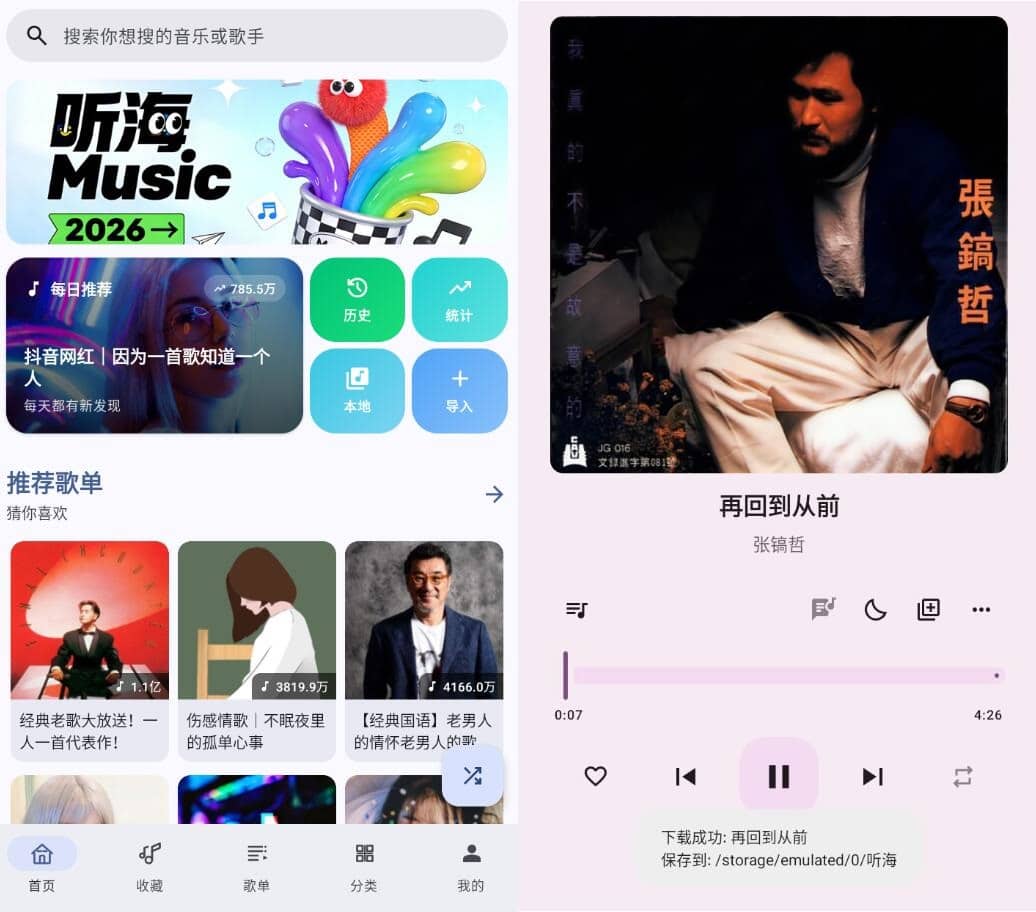Viewport: 1036px width, 912px height.
Task: Open 本地 local music
Action: (x=357, y=390)
